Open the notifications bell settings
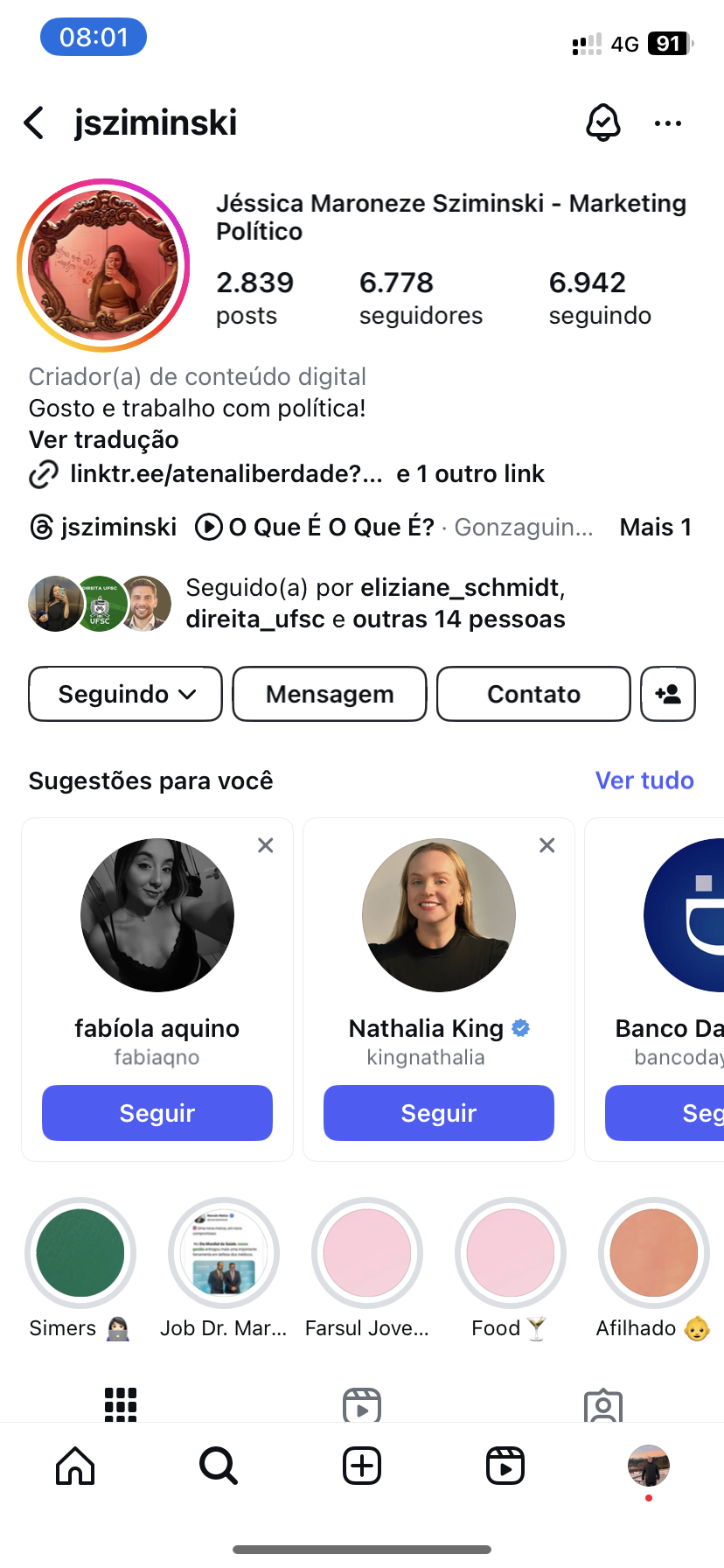Screen dimensions: 724x1568 (602, 123)
